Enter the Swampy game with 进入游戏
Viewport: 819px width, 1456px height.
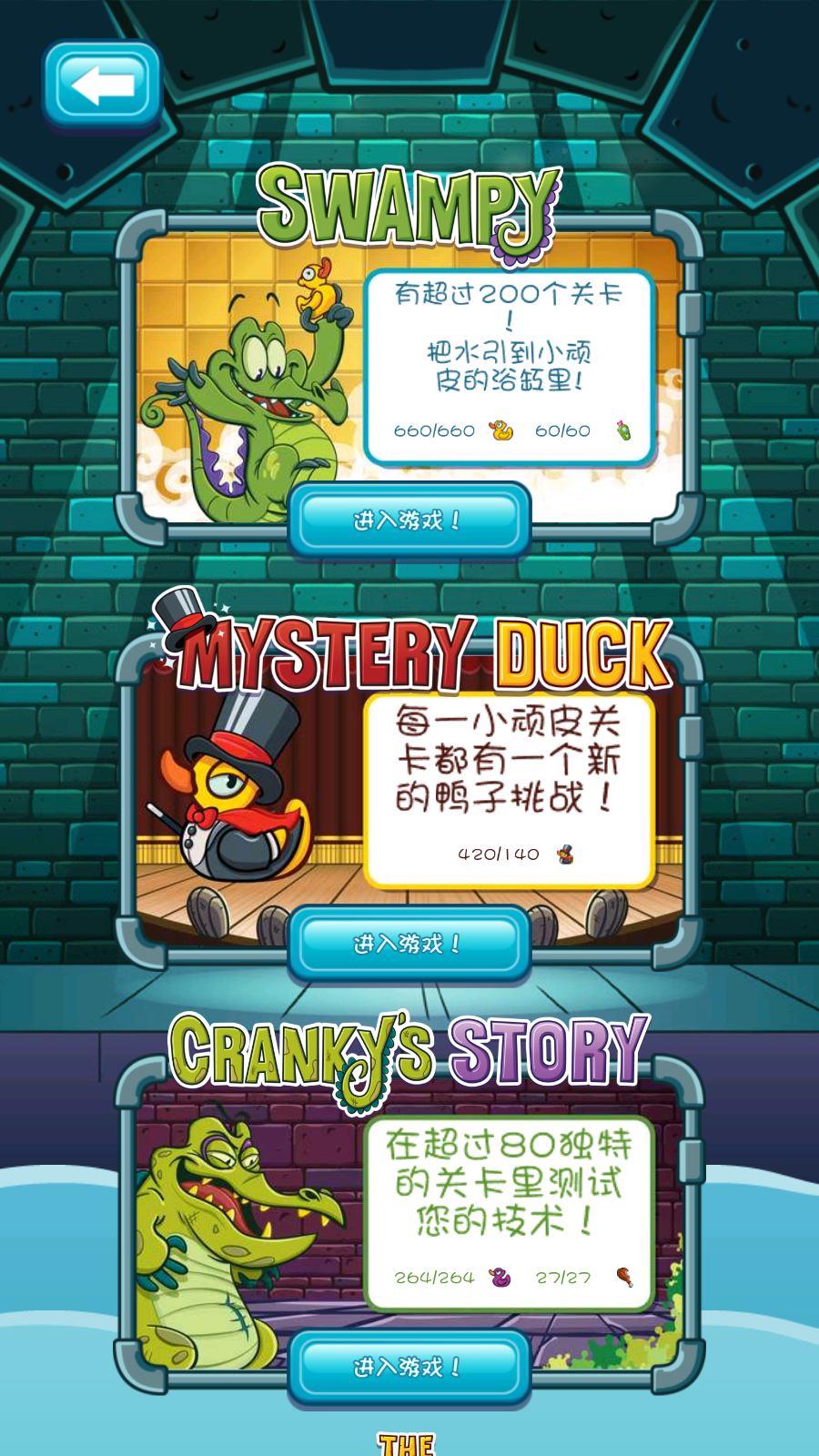click(x=409, y=521)
